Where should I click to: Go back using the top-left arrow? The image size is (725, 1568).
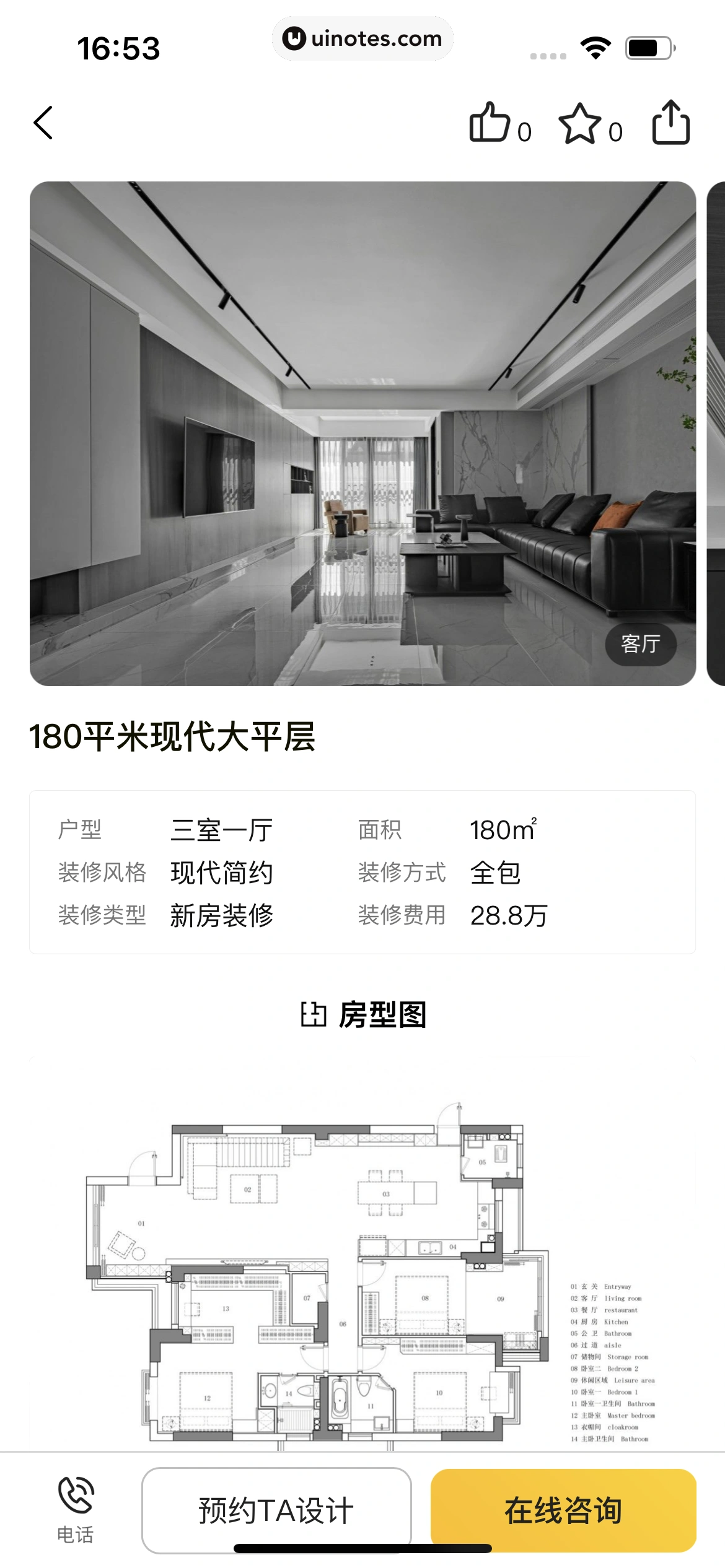pos(43,123)
